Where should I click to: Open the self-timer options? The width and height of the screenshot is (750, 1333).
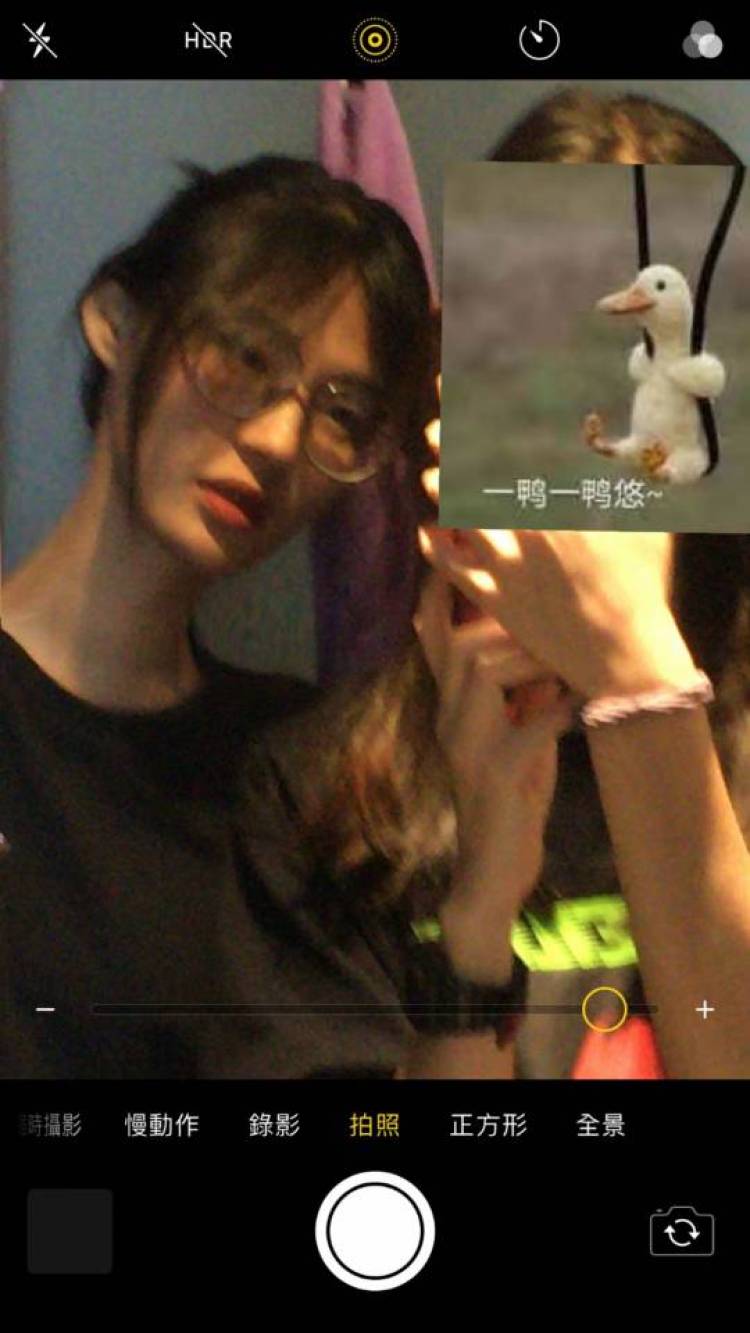(539, 40)
